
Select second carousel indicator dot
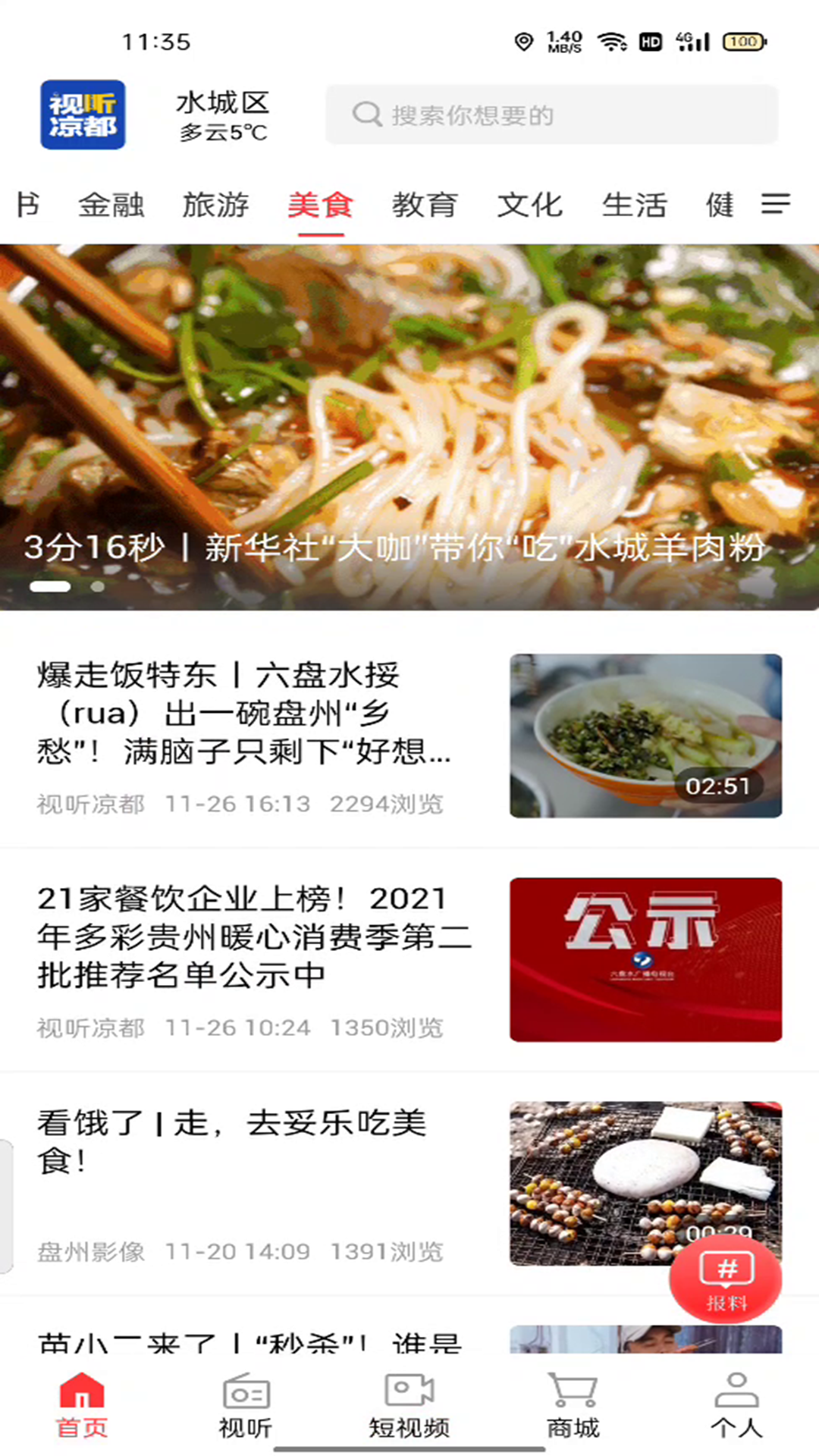pos(97,586)
